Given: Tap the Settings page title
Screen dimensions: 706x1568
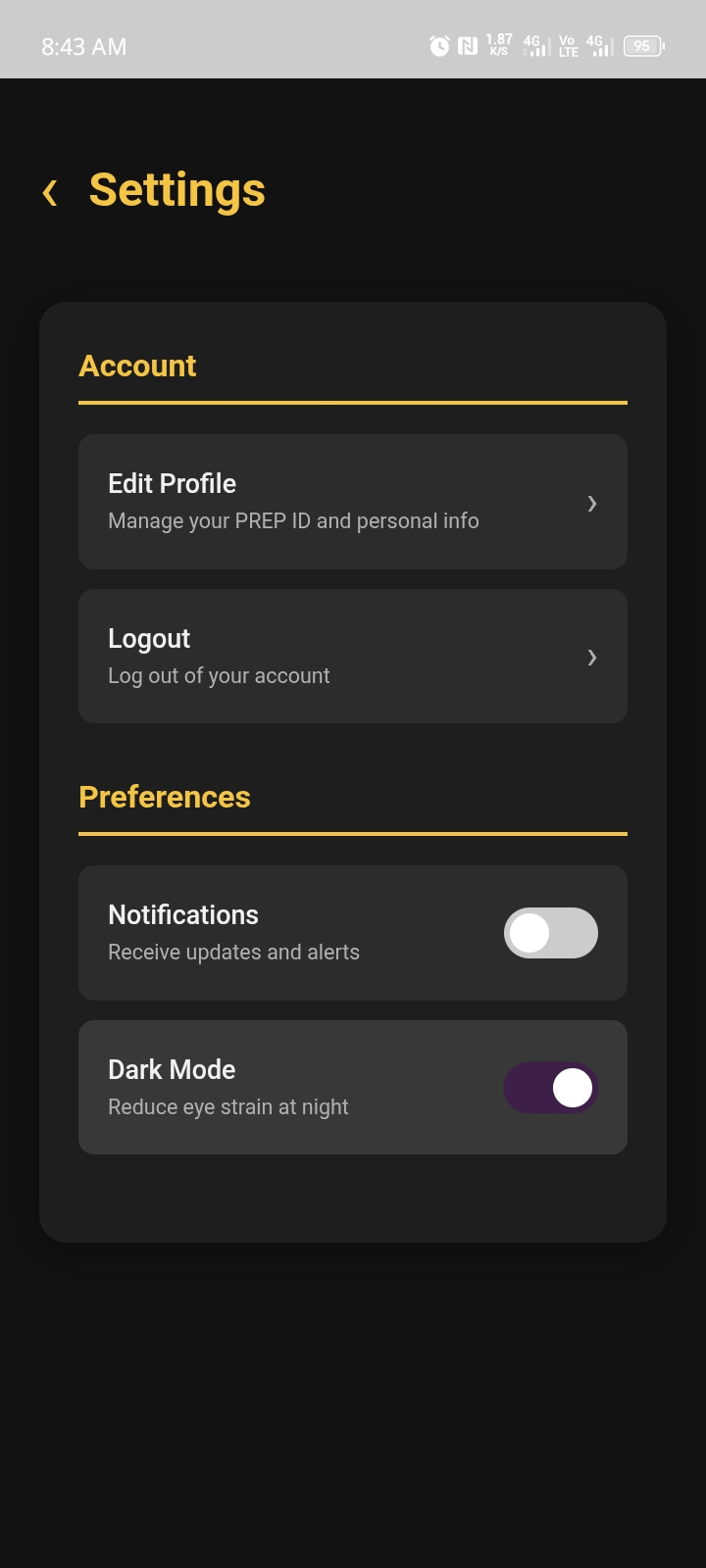Looking at the screenshot, I should [x=176, y=190].
